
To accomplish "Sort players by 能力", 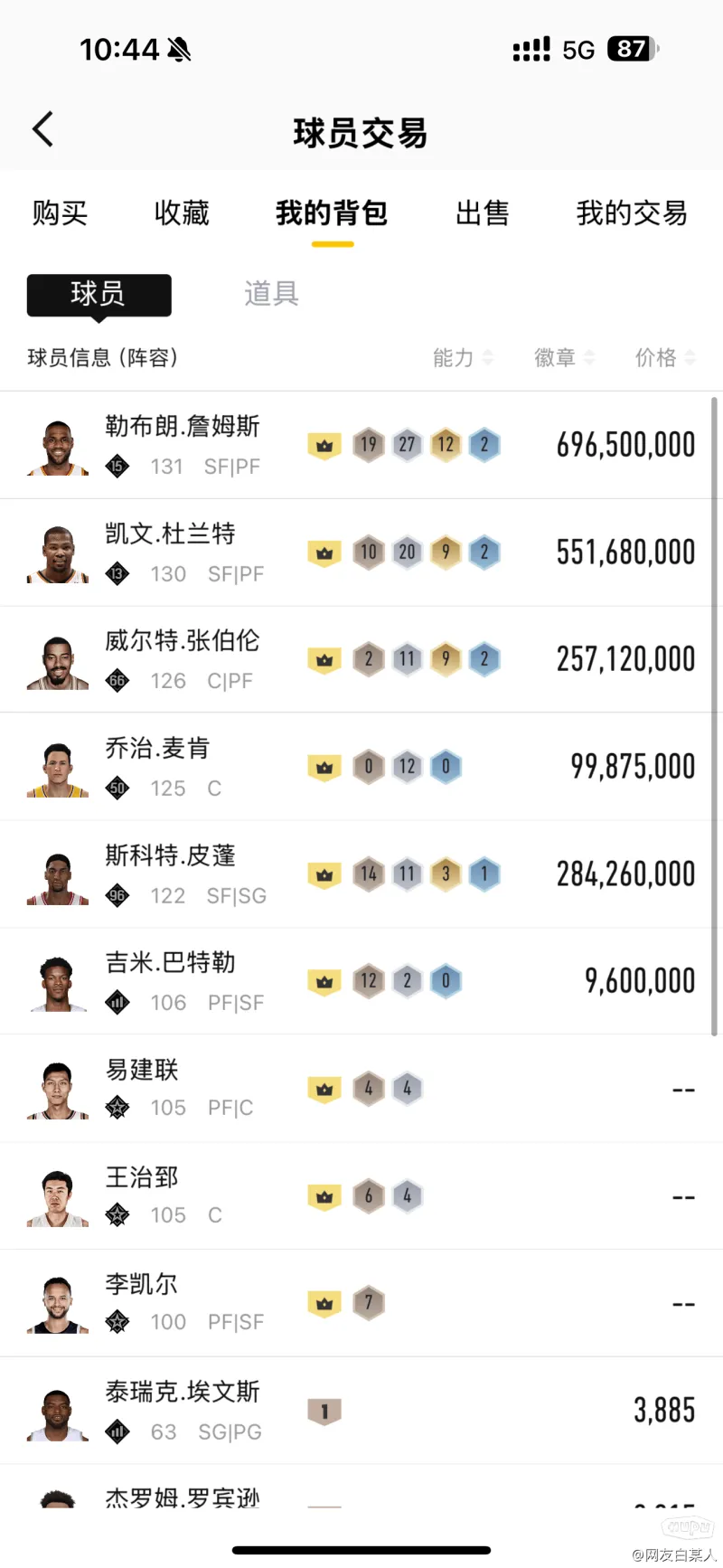I will (x=463, y=358).
